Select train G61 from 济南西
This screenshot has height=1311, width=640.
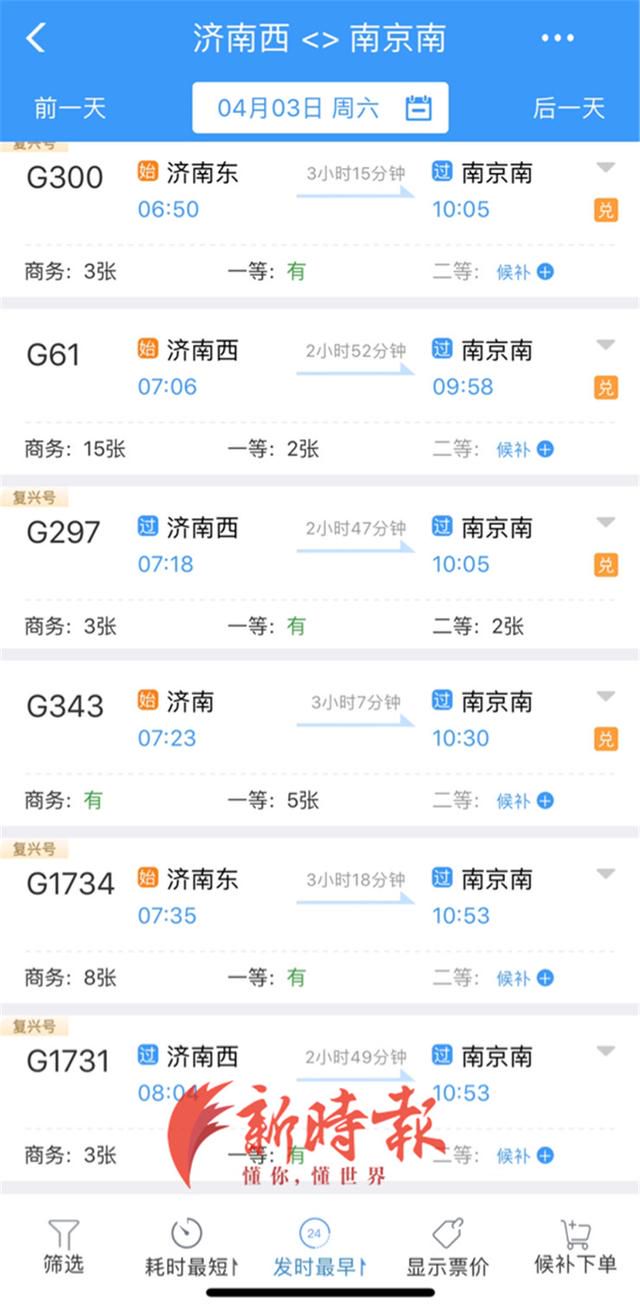tap(320, 393)
